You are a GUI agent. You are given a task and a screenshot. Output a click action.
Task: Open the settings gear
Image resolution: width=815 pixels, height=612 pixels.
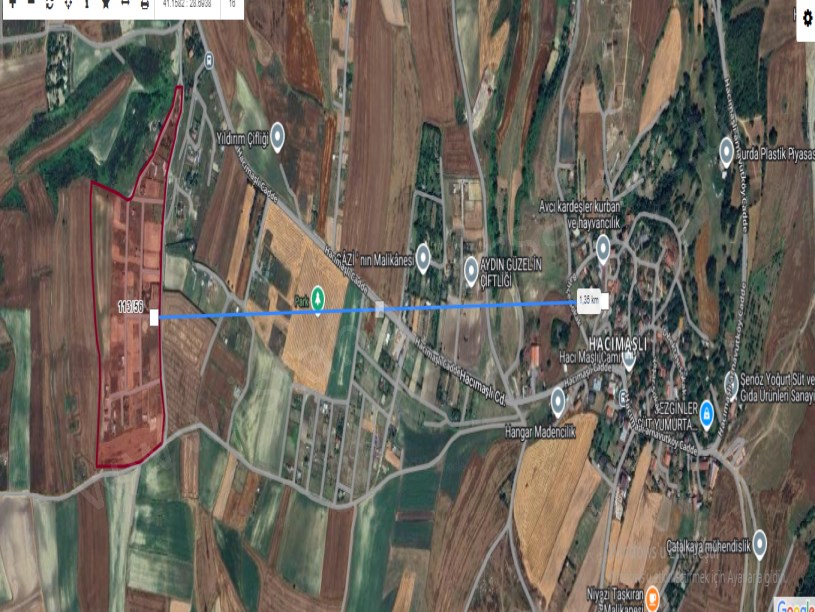tap(806, 18)
